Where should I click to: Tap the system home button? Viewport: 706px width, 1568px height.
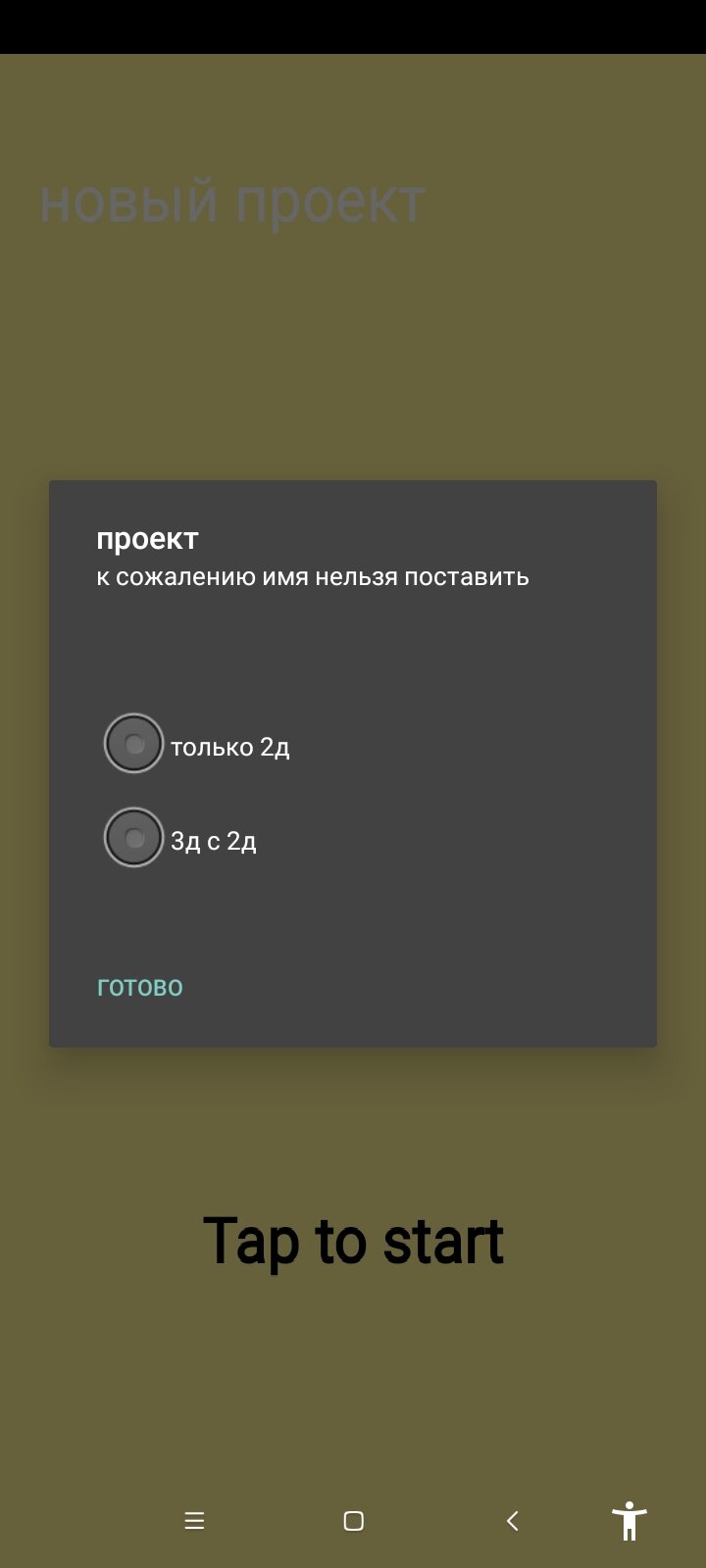pyautogui.click(x=354, y=1521)
